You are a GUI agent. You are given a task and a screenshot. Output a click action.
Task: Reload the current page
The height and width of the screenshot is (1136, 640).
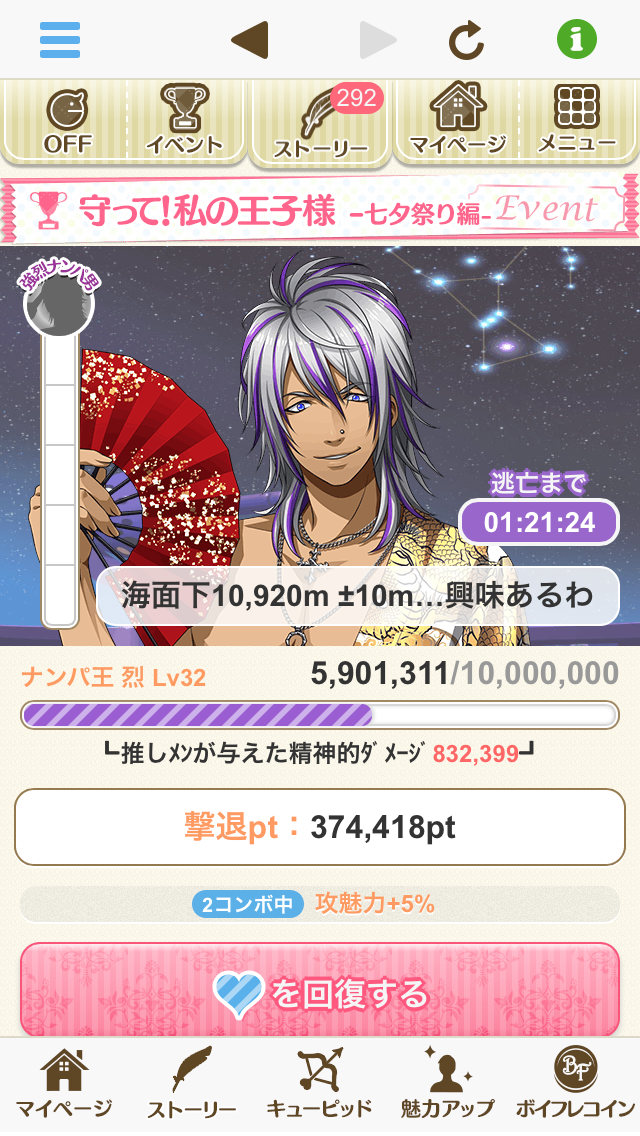click(465, 40)
